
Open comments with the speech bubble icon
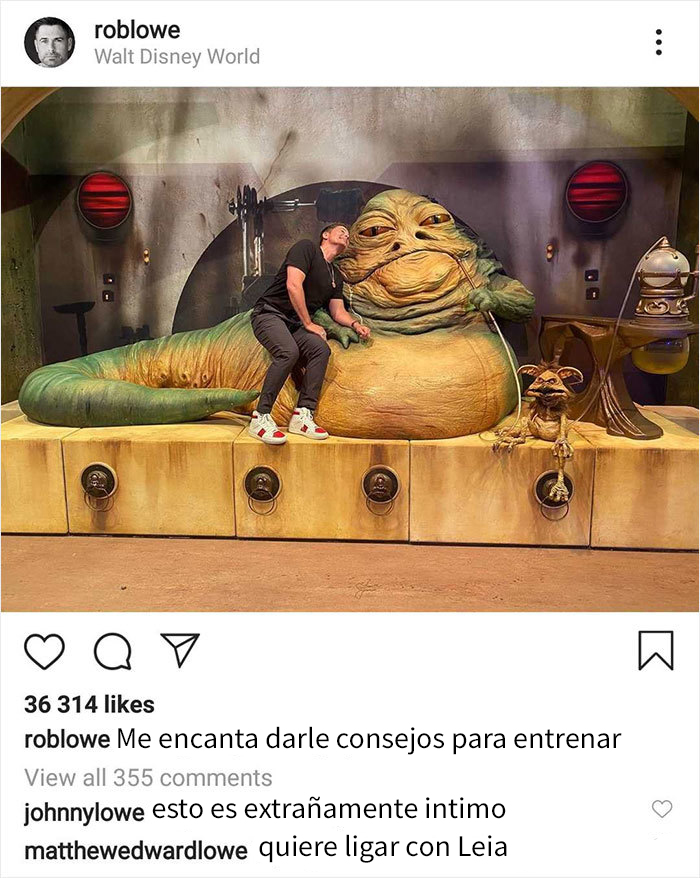pos(112,651)
